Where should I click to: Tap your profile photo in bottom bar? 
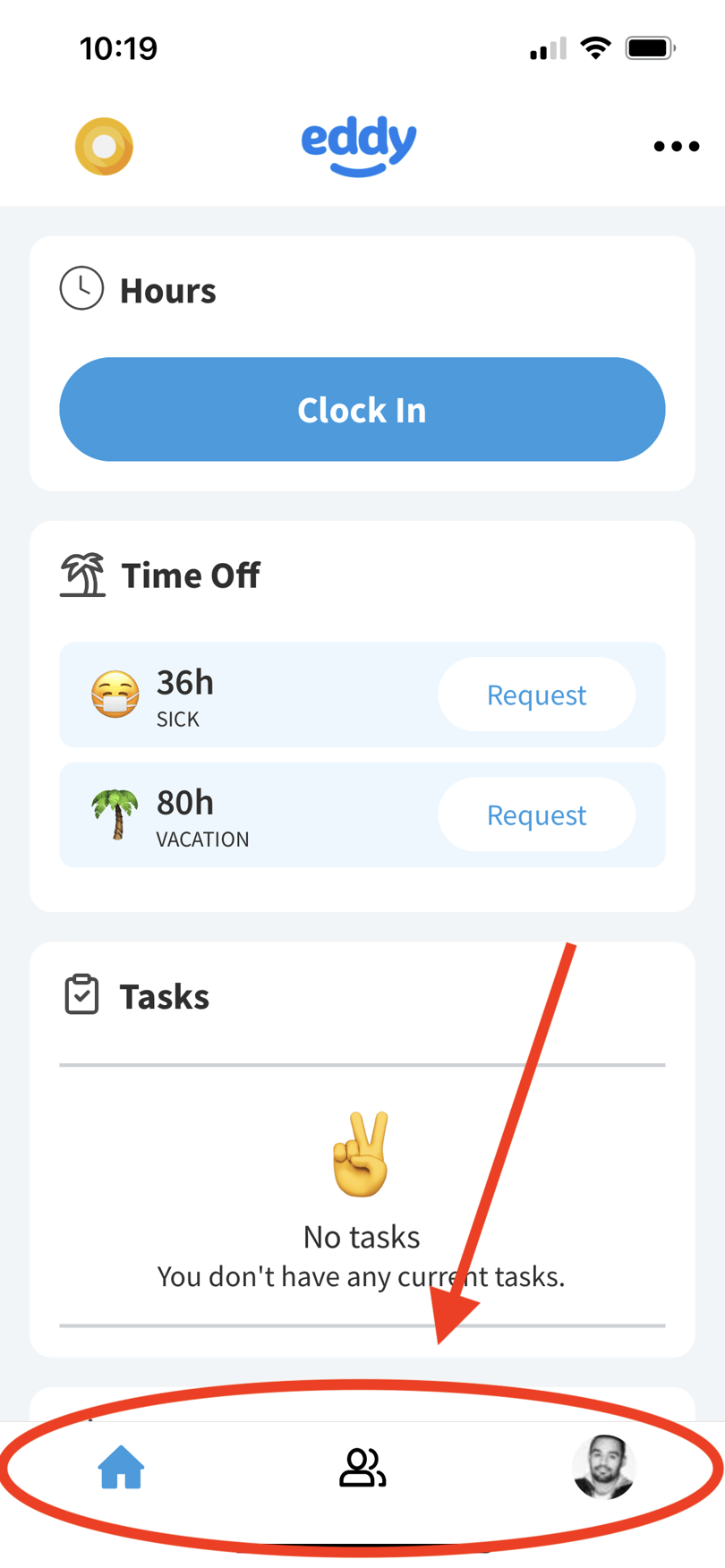coord(603,1467)
